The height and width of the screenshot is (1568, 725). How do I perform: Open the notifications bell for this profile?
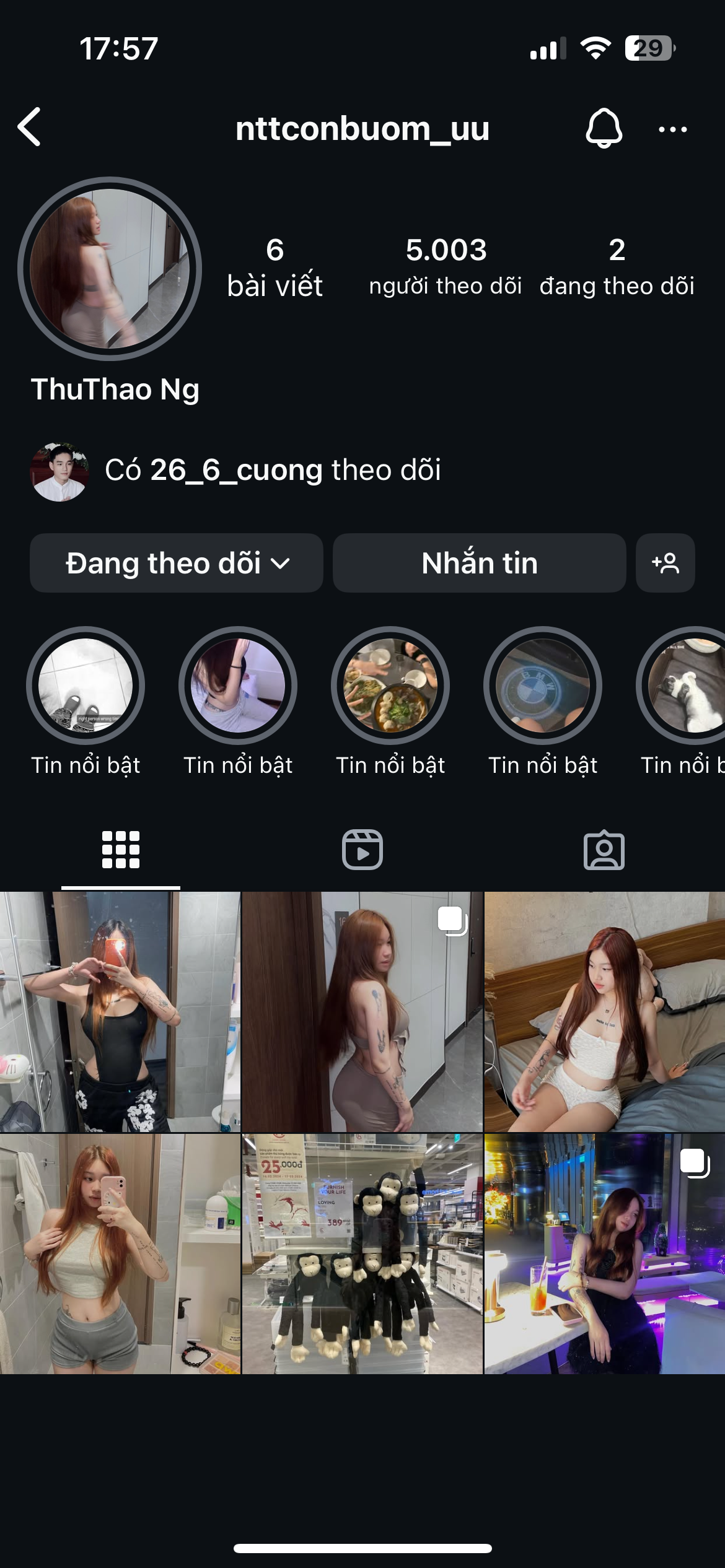click(604, 128)
